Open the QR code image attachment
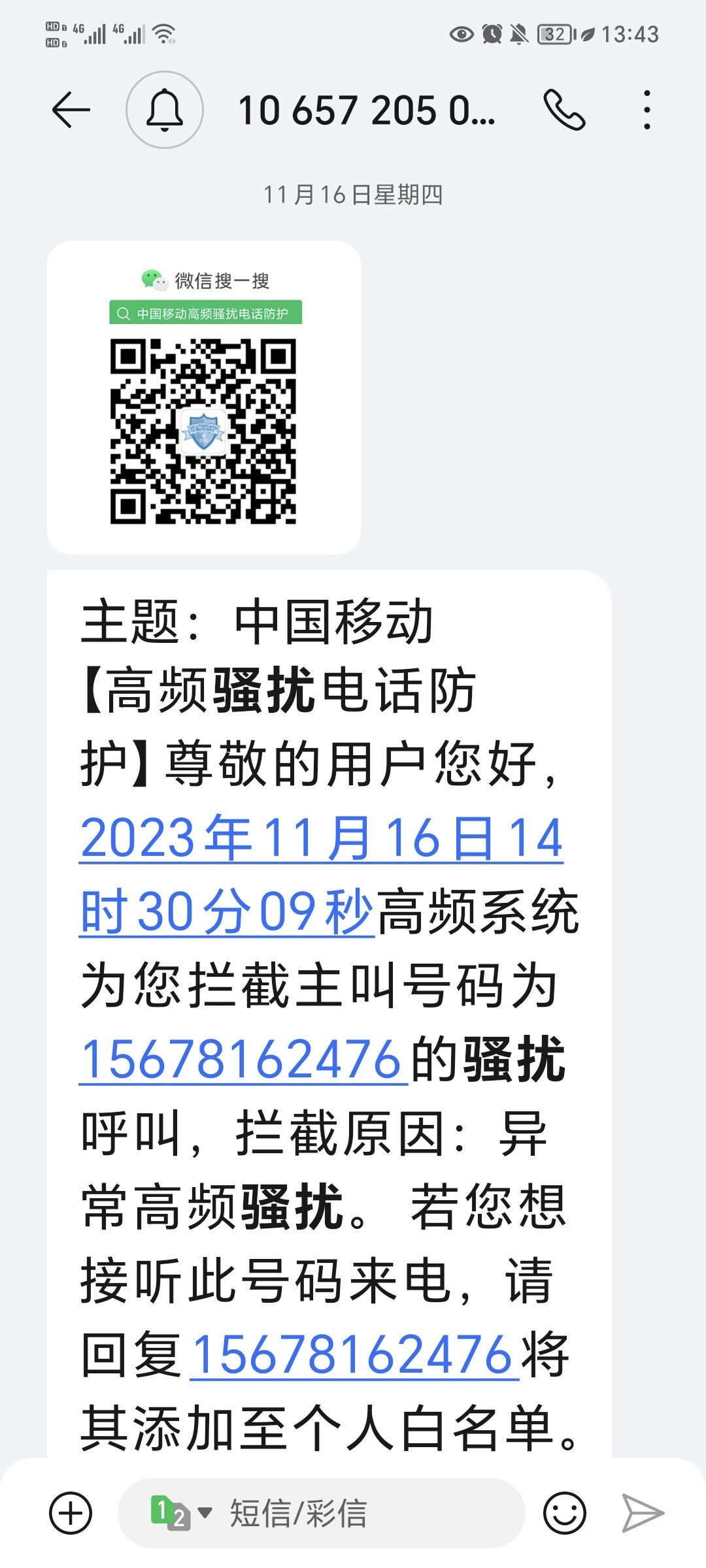The height and width of the screenshot is (1568, 706). click(204, 398)
